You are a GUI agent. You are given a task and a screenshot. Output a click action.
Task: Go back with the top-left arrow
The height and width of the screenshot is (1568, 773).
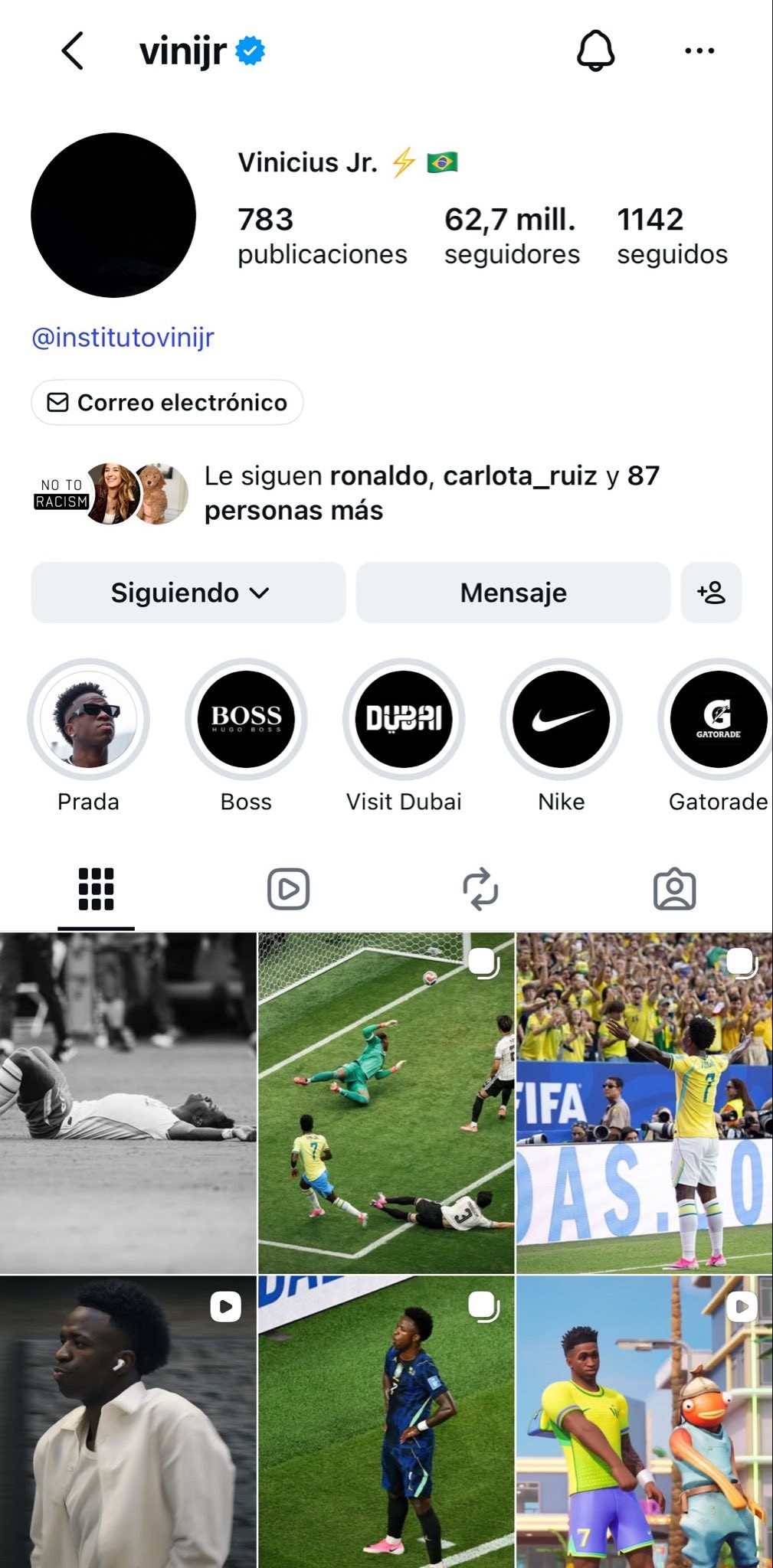tap(72, 51)
